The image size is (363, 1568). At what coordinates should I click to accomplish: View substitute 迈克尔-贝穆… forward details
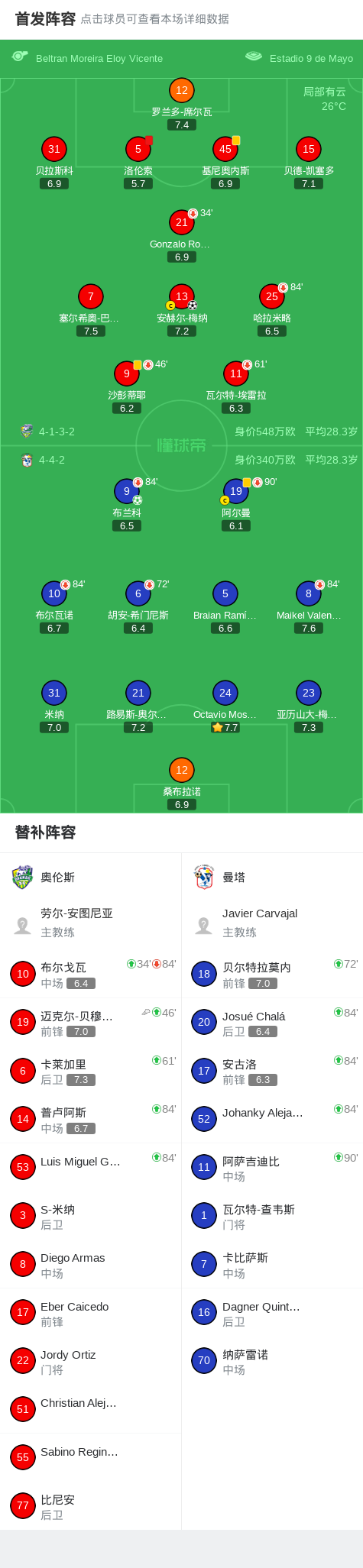coord(91,1022)
